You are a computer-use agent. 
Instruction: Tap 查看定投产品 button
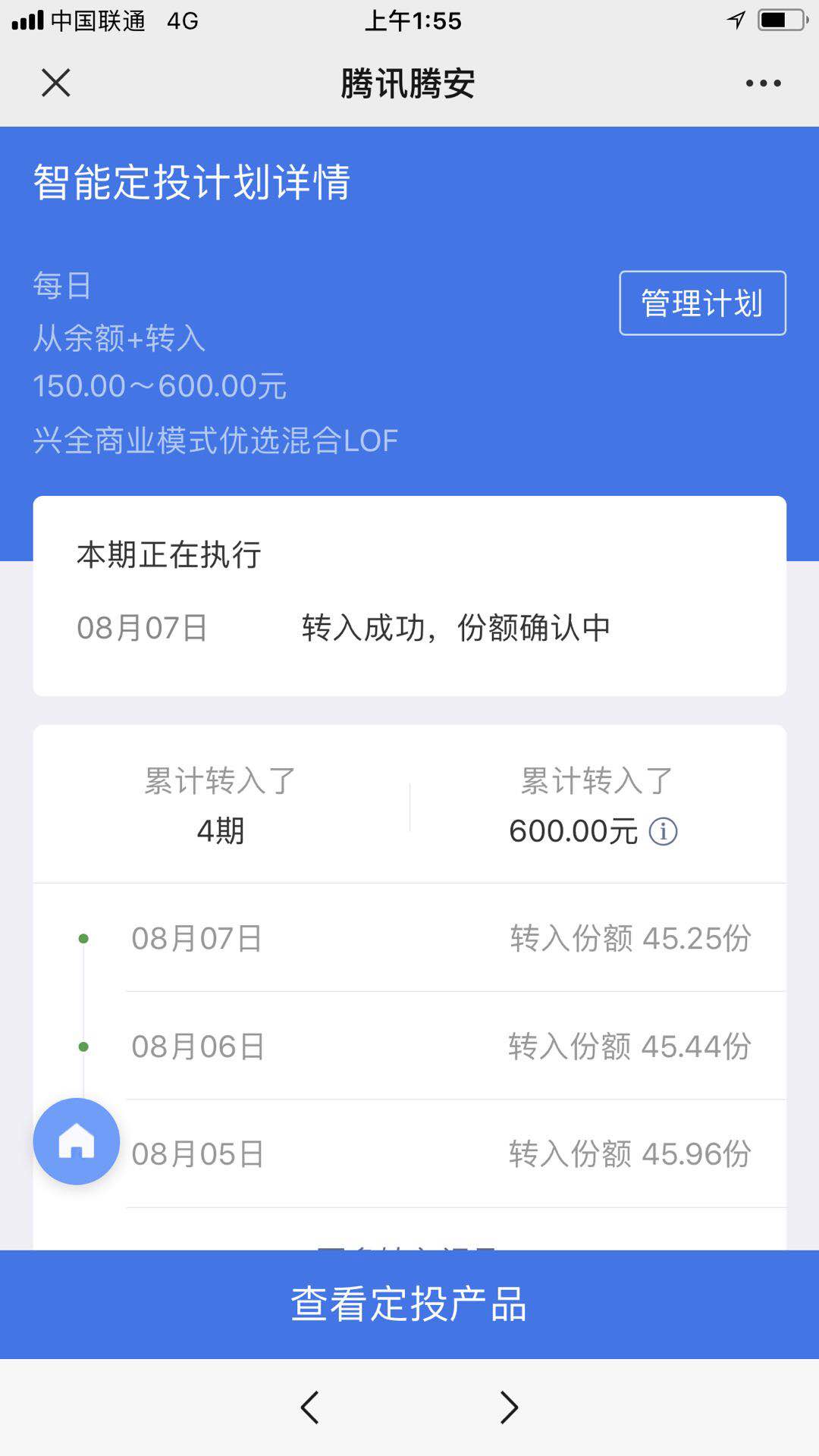pos(409,1304)
